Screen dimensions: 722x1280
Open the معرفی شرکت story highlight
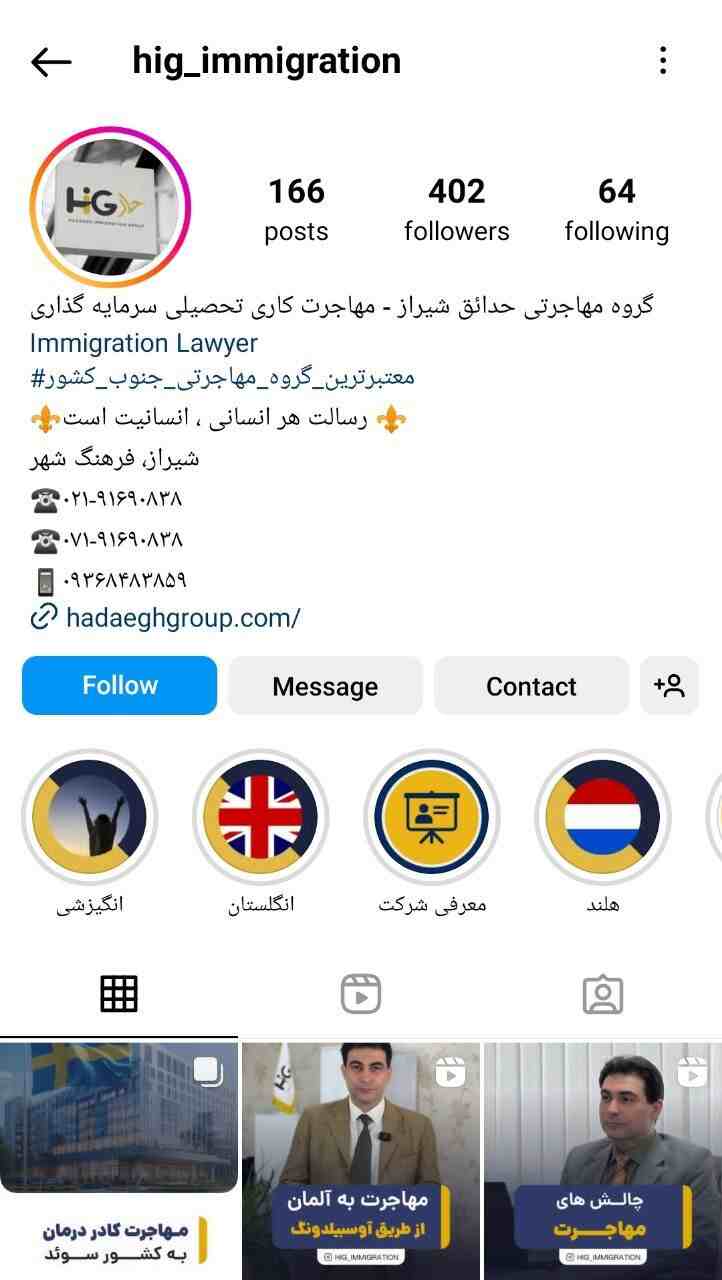click(432, 817)
